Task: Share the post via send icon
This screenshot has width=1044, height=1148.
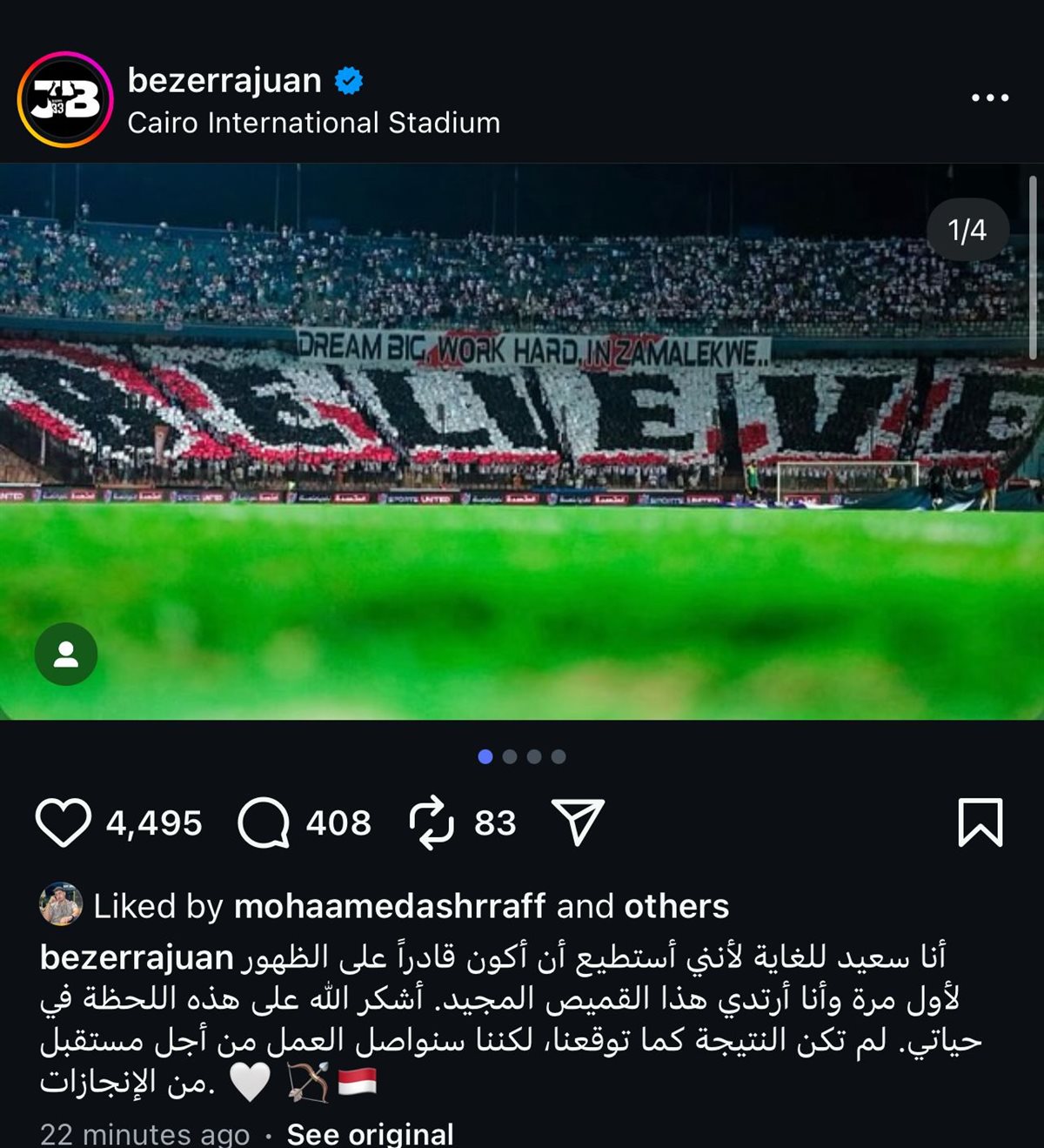Action: (x=578, y=822)
